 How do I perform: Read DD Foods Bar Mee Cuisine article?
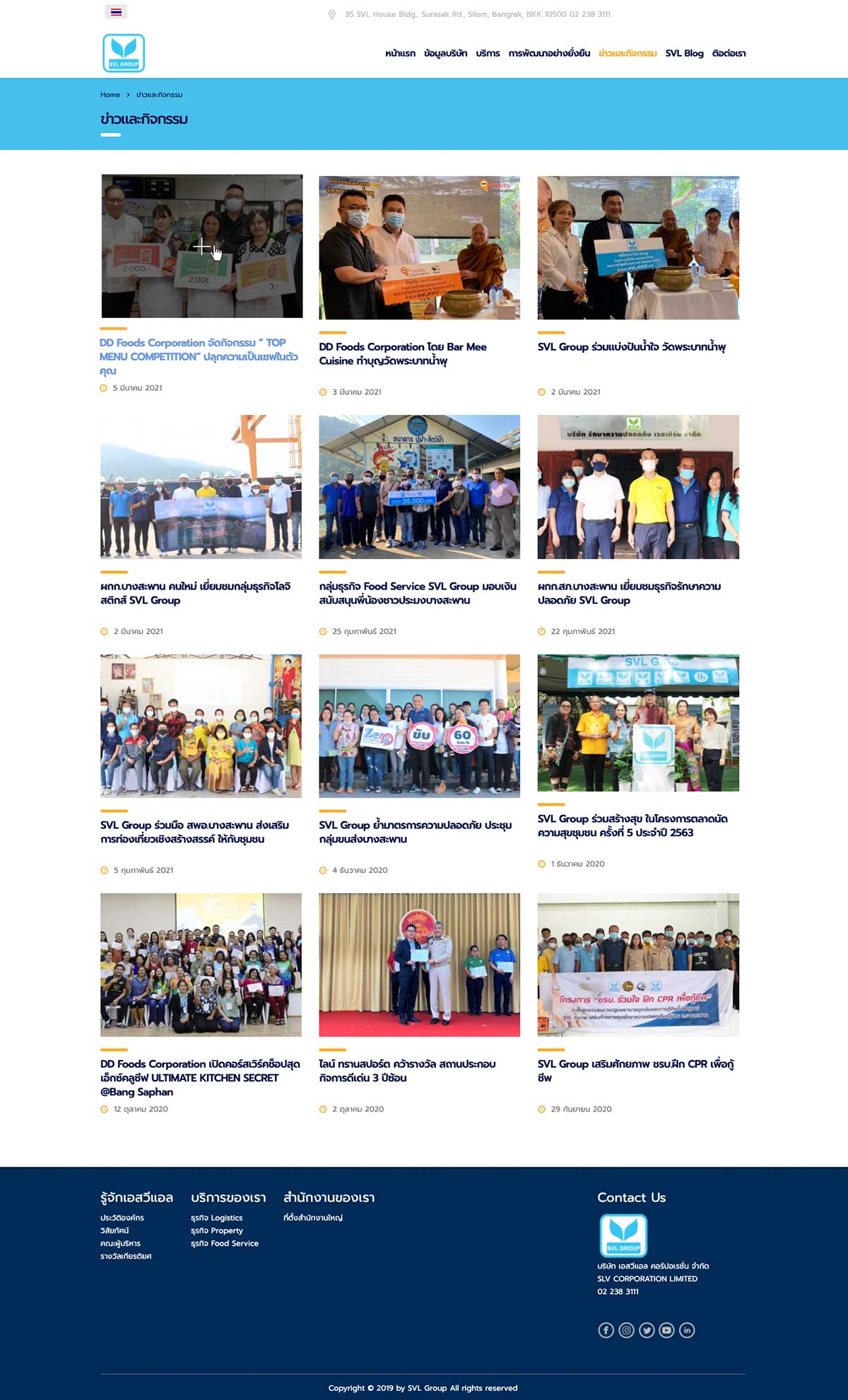[403, 353]
